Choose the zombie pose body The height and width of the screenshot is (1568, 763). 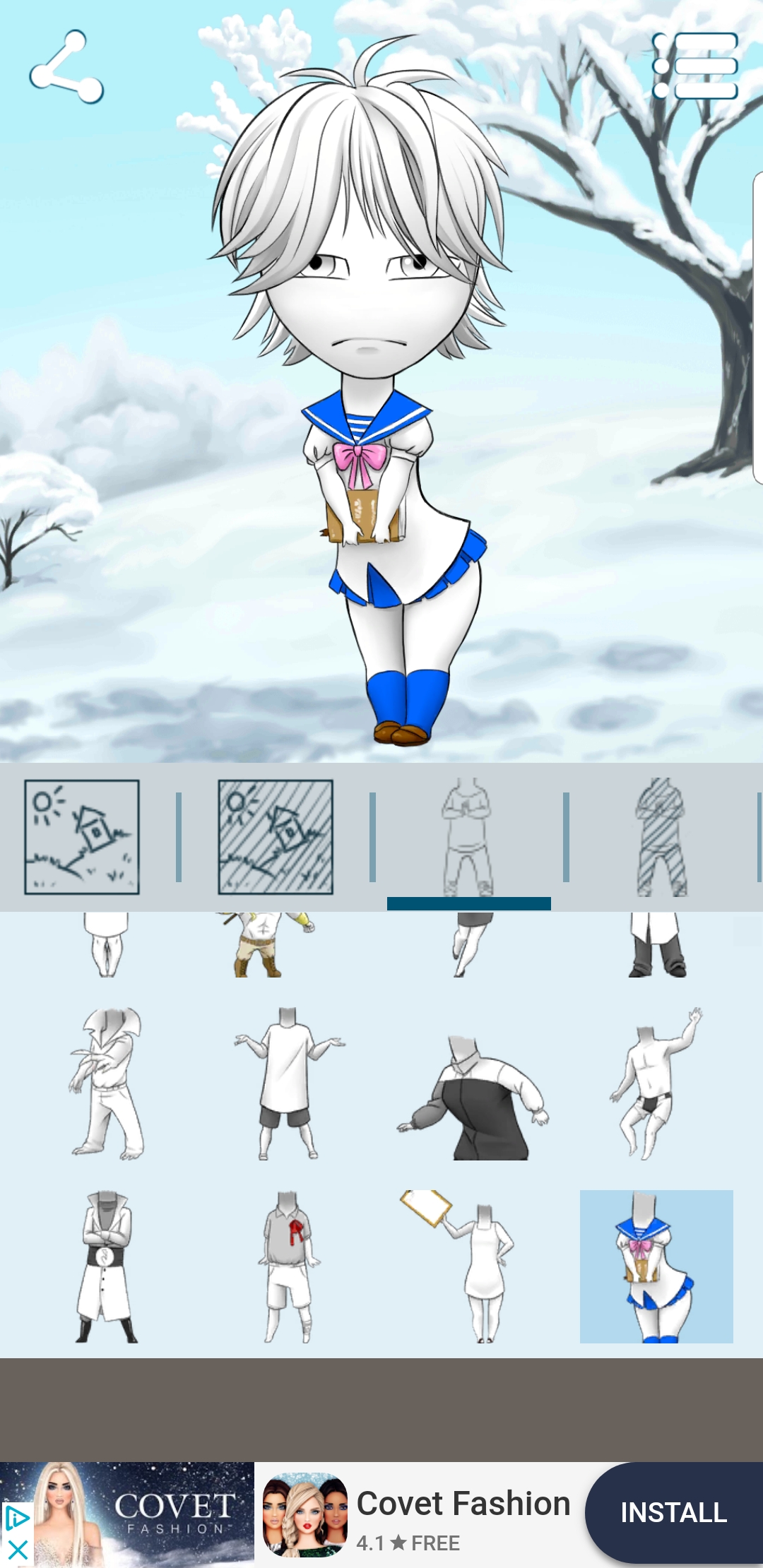[107, 1083]
